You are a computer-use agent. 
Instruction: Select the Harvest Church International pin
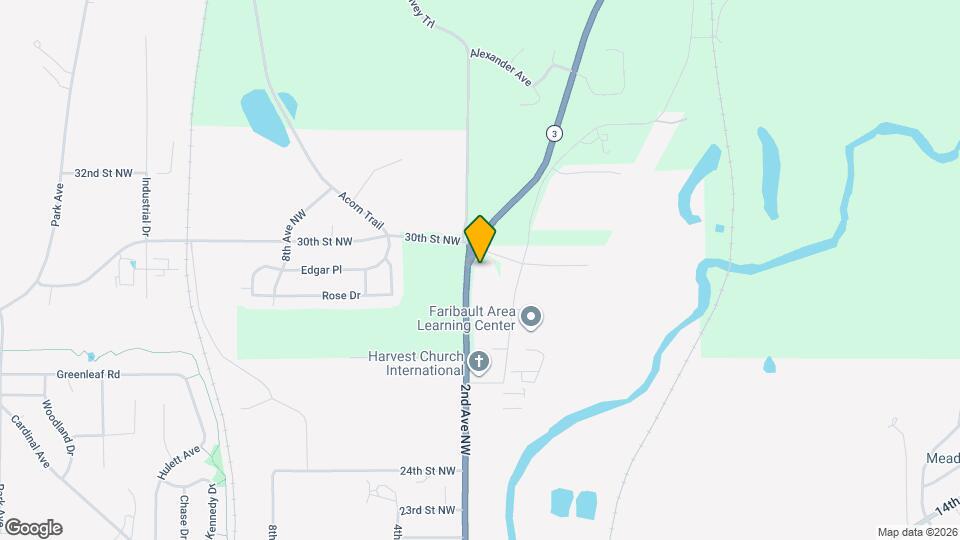480,361
